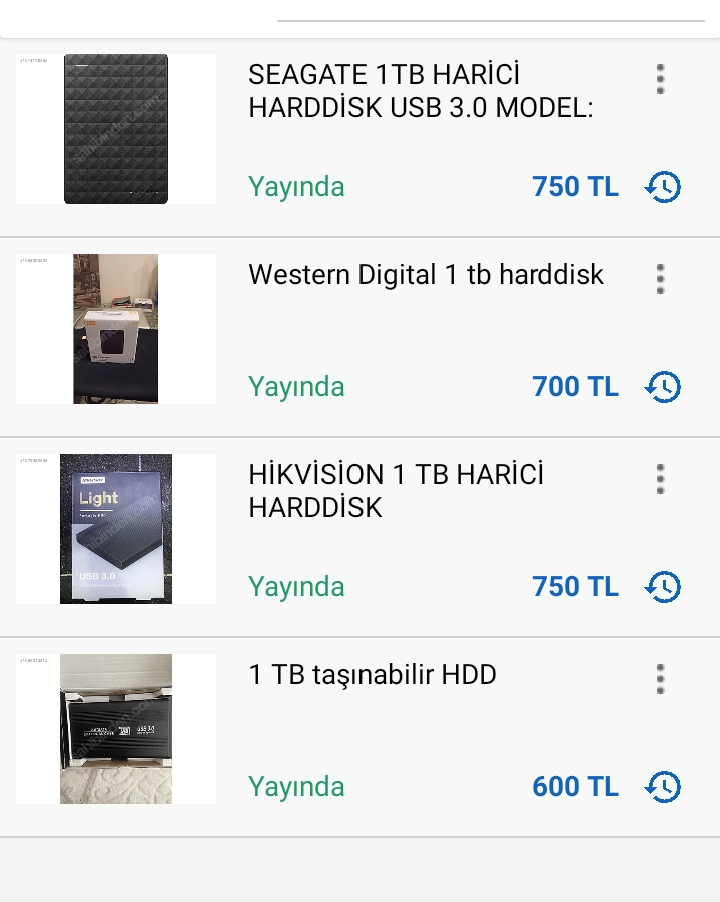View price history of taşınabilir HDD listing
The width and height of the screenshot is (720, 902).
coord(662,787)
